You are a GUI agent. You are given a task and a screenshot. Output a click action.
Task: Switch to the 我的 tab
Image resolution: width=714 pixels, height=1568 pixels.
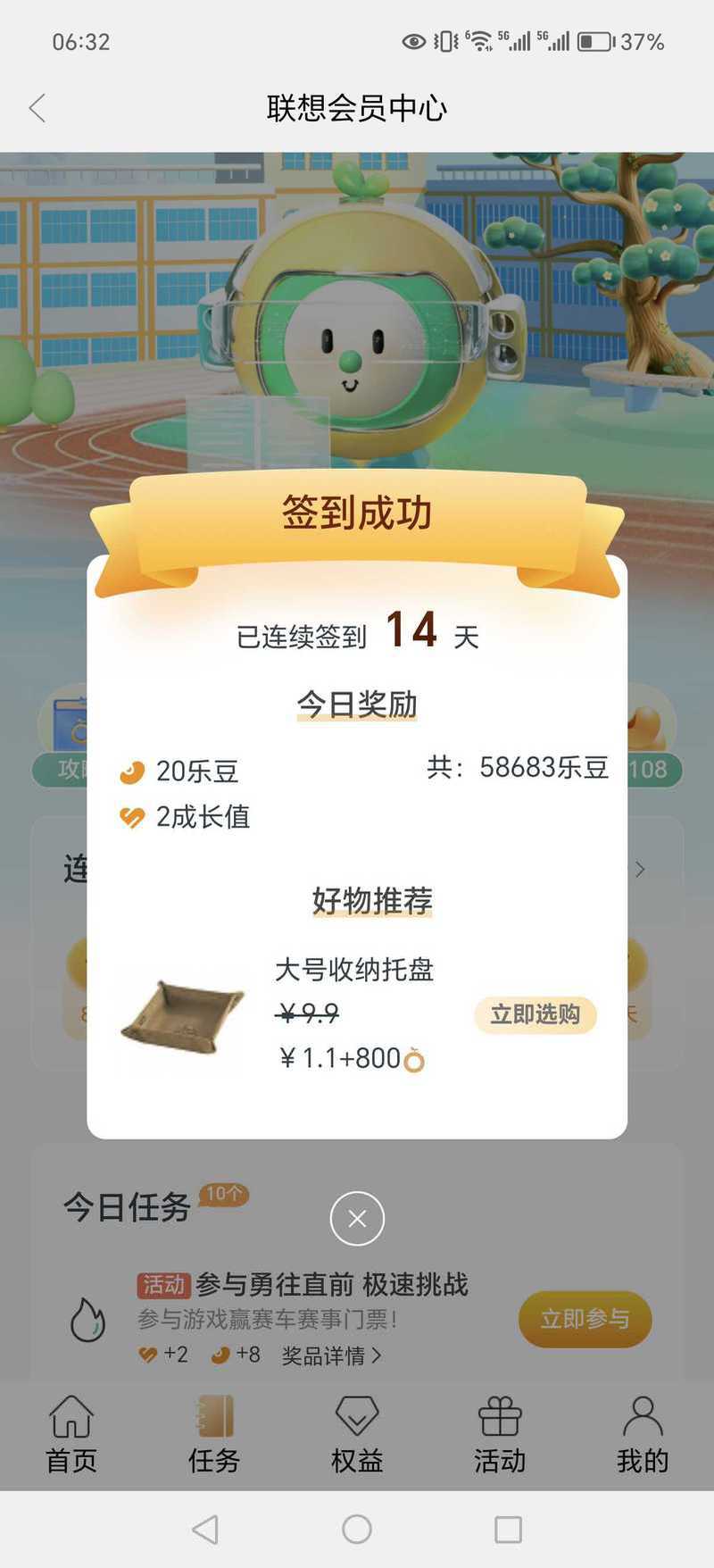point(643,1434)
